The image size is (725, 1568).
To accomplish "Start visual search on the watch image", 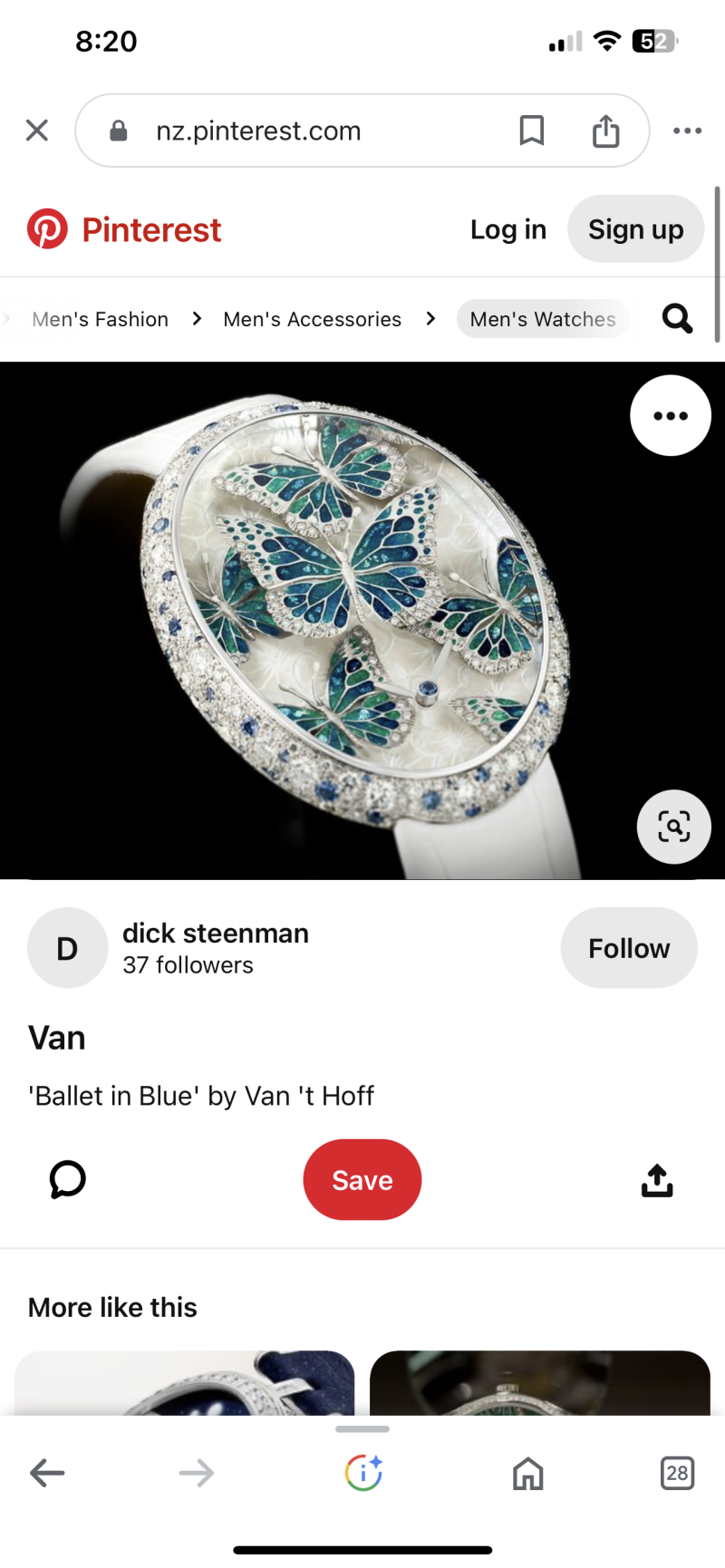I will click(x=673, y=827).
